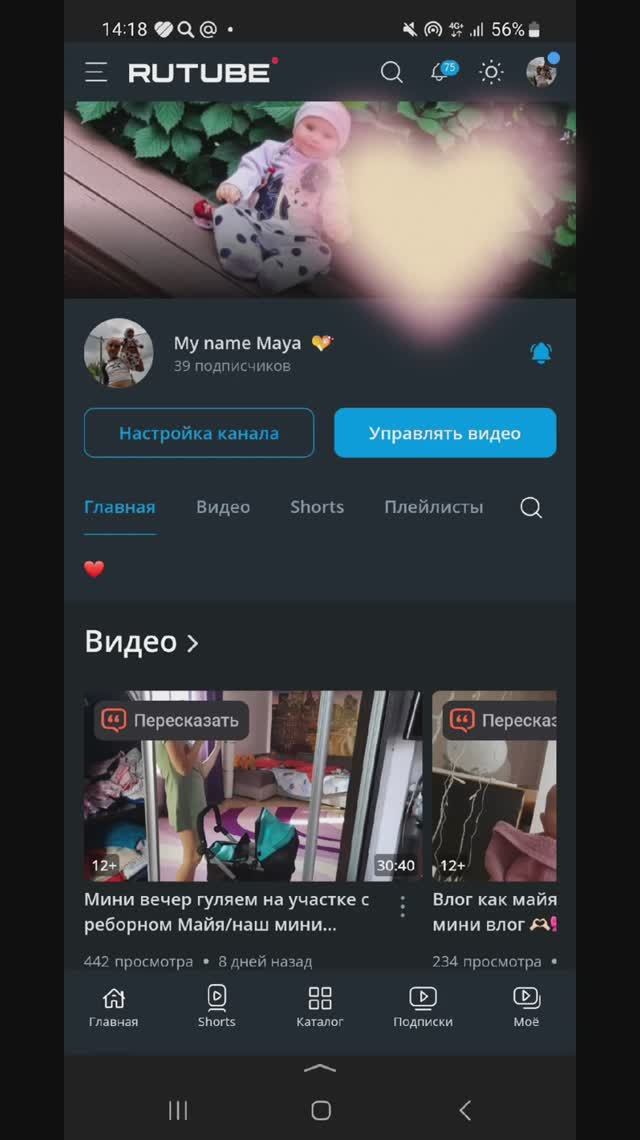Switch to the Видео tab
640x1140 pixels.
(x=223, y=507)
